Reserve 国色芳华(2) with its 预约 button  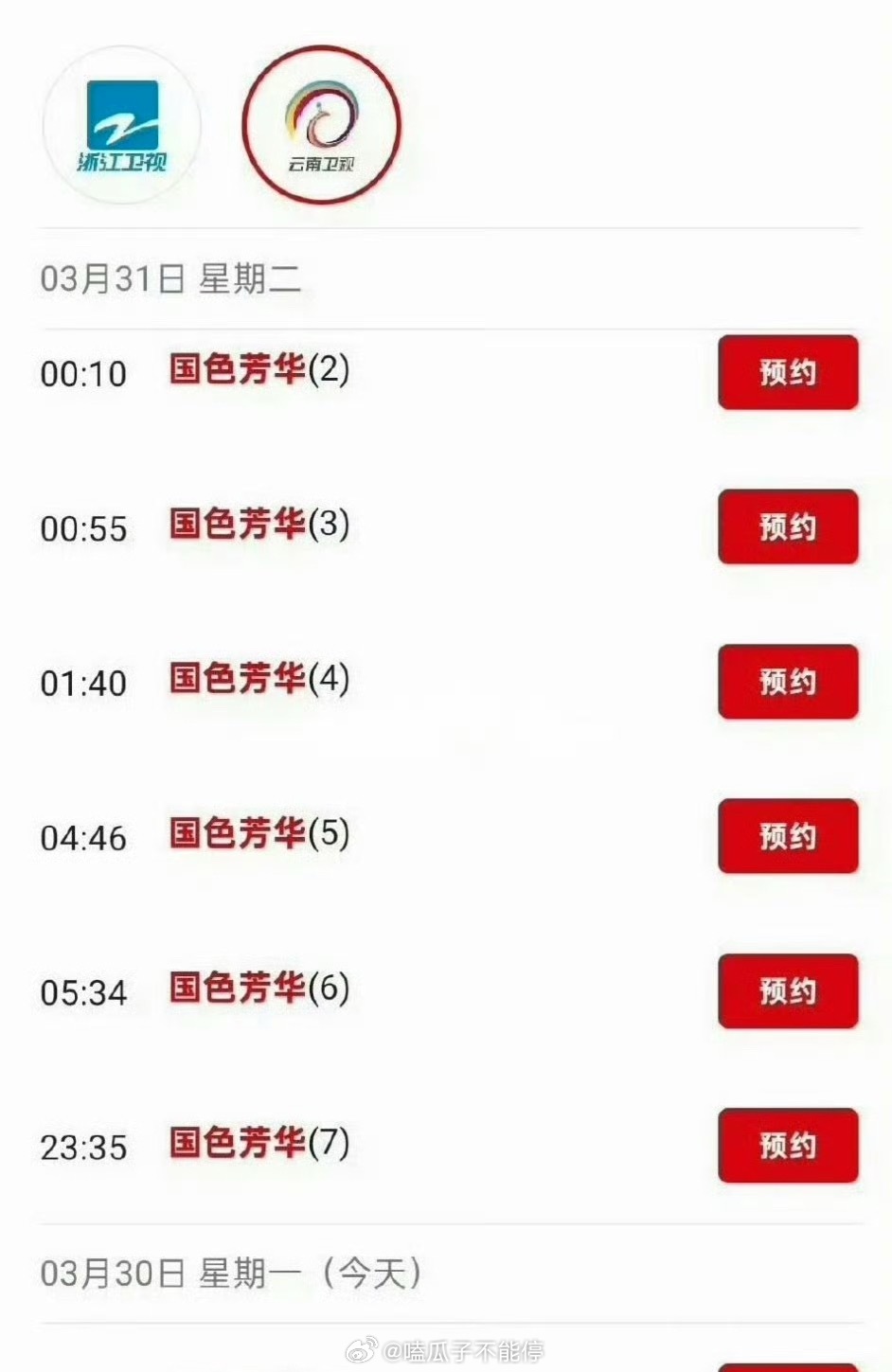click(788, 373)
